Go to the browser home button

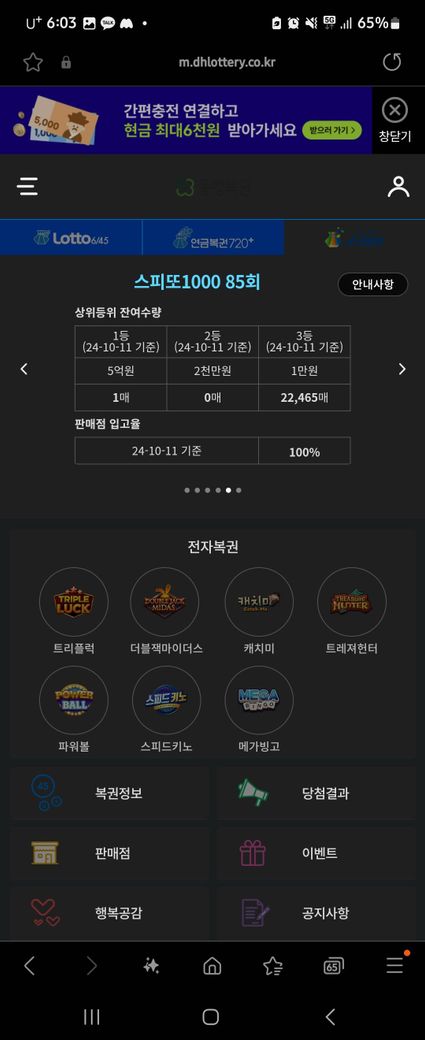click(212, 966)
